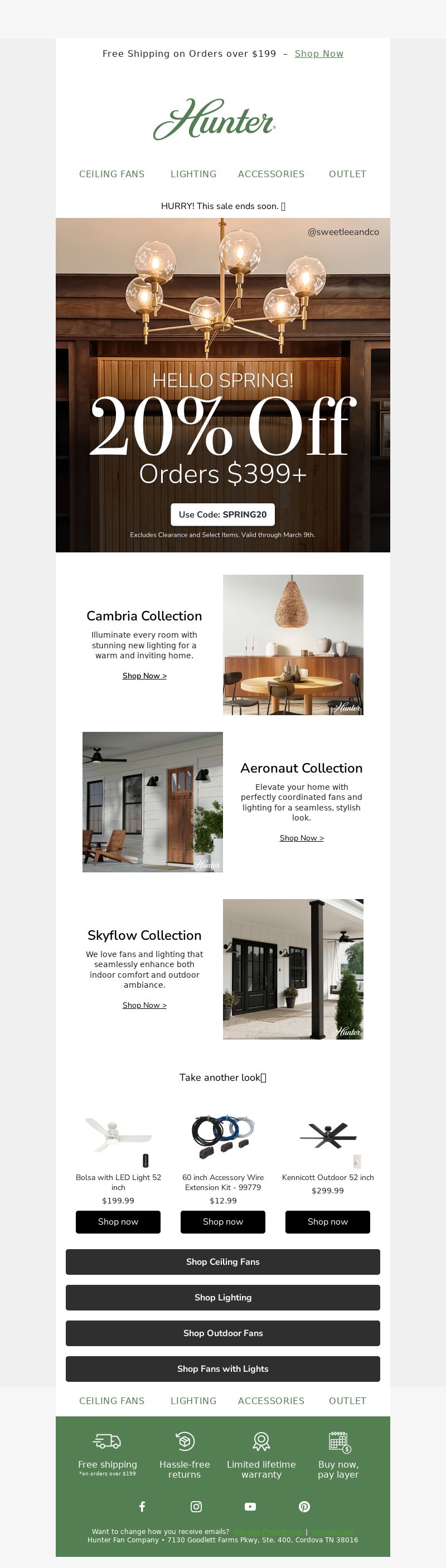Tap the Use Code SPRING20 button
Viewport: 446px width, 1568px height.
(x=222, y=514)
